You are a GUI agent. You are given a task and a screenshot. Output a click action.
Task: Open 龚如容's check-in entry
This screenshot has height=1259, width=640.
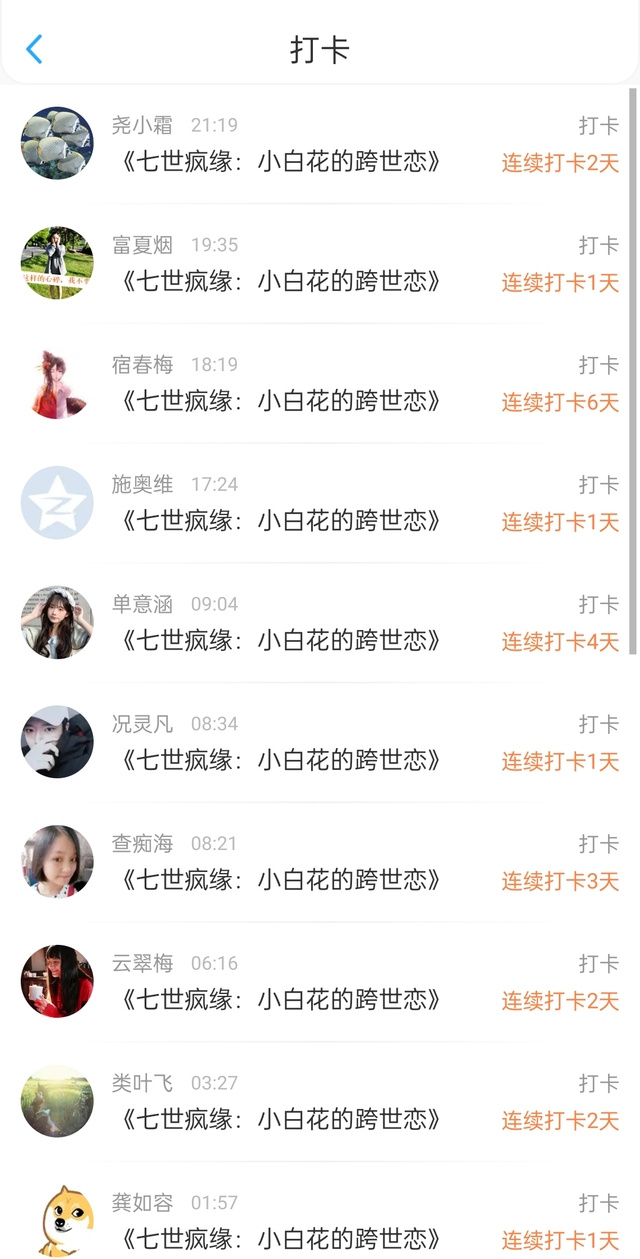320,1211
